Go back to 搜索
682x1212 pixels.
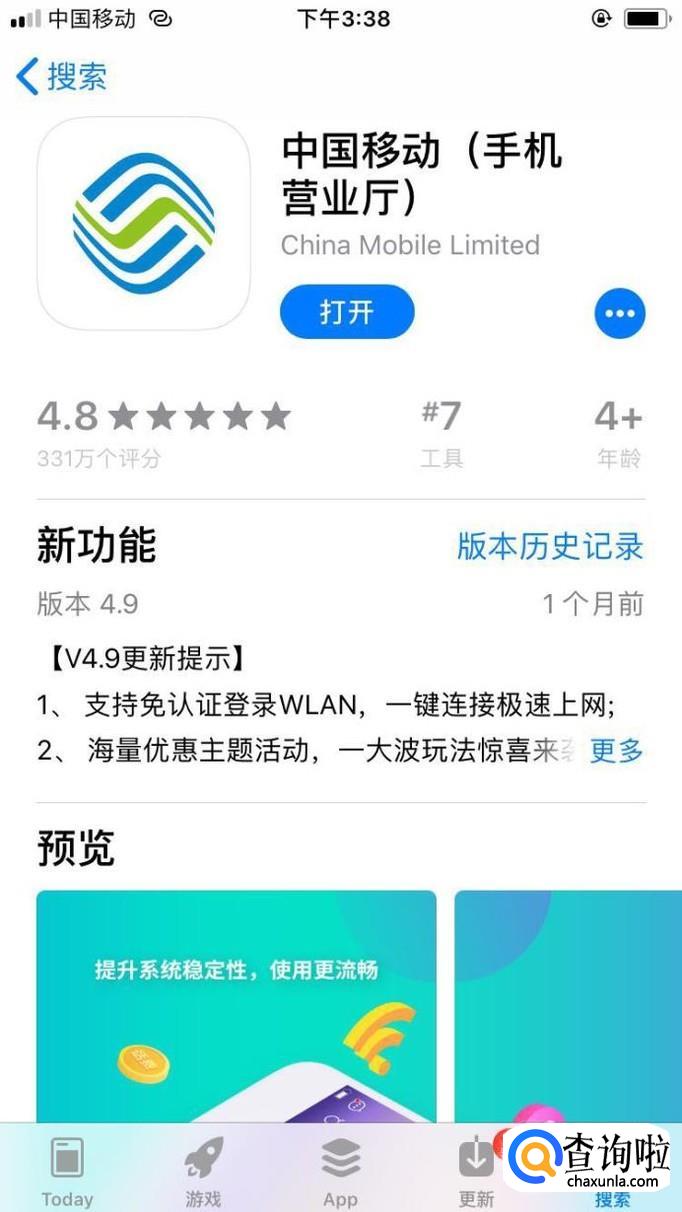62,77
